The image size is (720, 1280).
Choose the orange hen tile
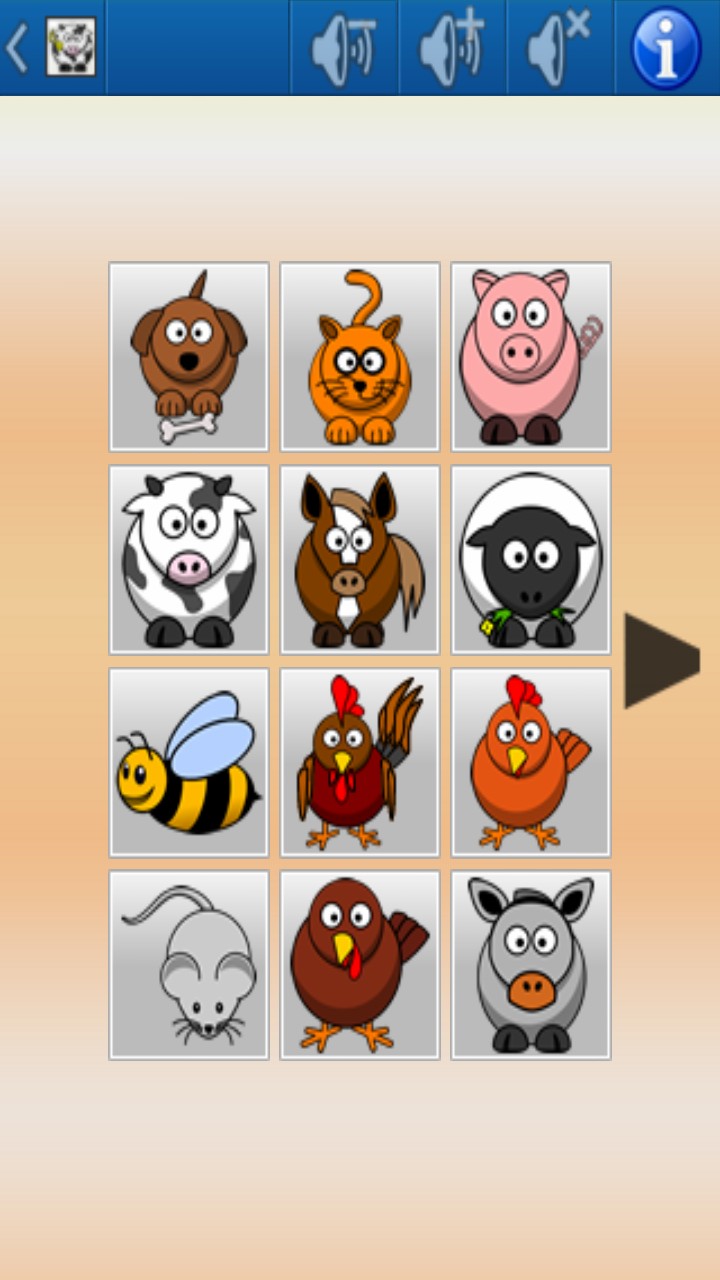(531, 762)
